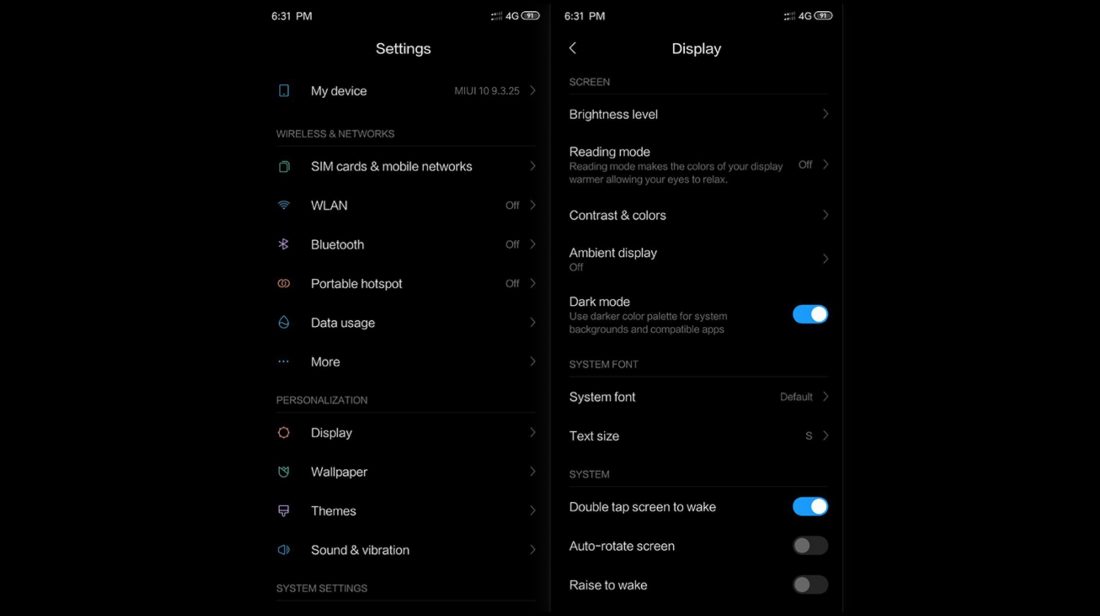Open Bluetooth settings
Screen dimensions: 1100x616
pyautogui.click(x=404, y=245)
